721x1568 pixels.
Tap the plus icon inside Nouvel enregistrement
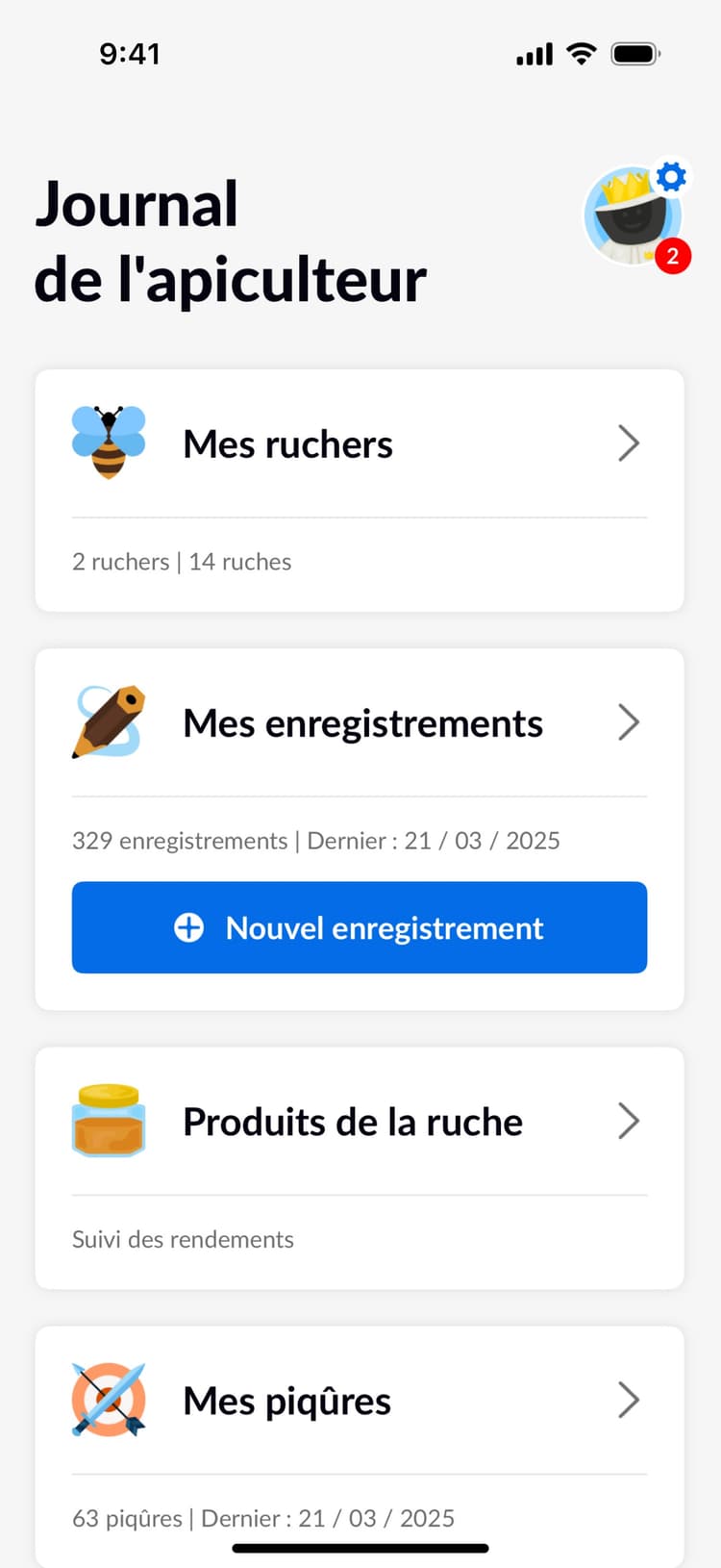point(188,927)
